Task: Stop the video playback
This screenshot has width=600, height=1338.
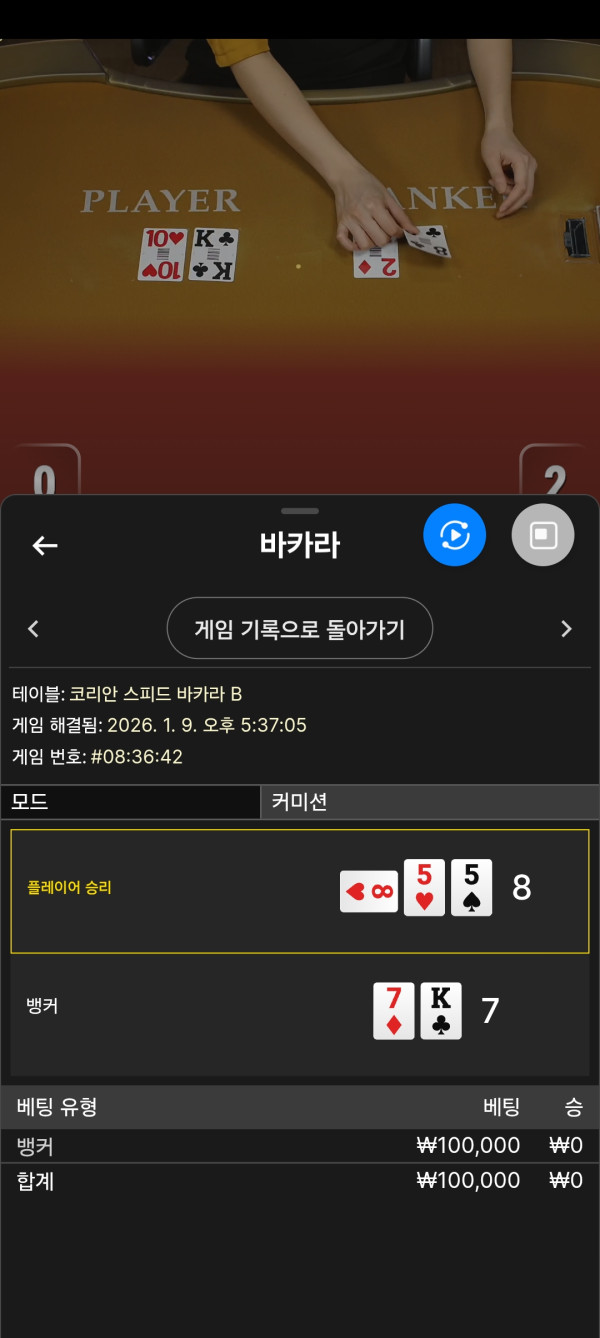Action: point(542,535)
